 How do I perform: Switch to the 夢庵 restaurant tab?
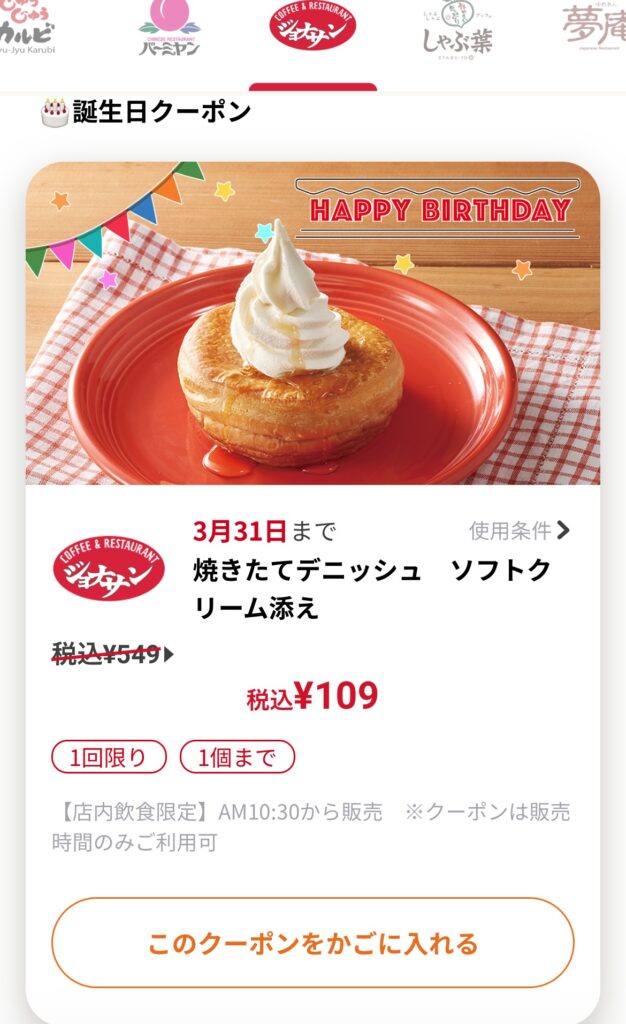coord(595,25)
